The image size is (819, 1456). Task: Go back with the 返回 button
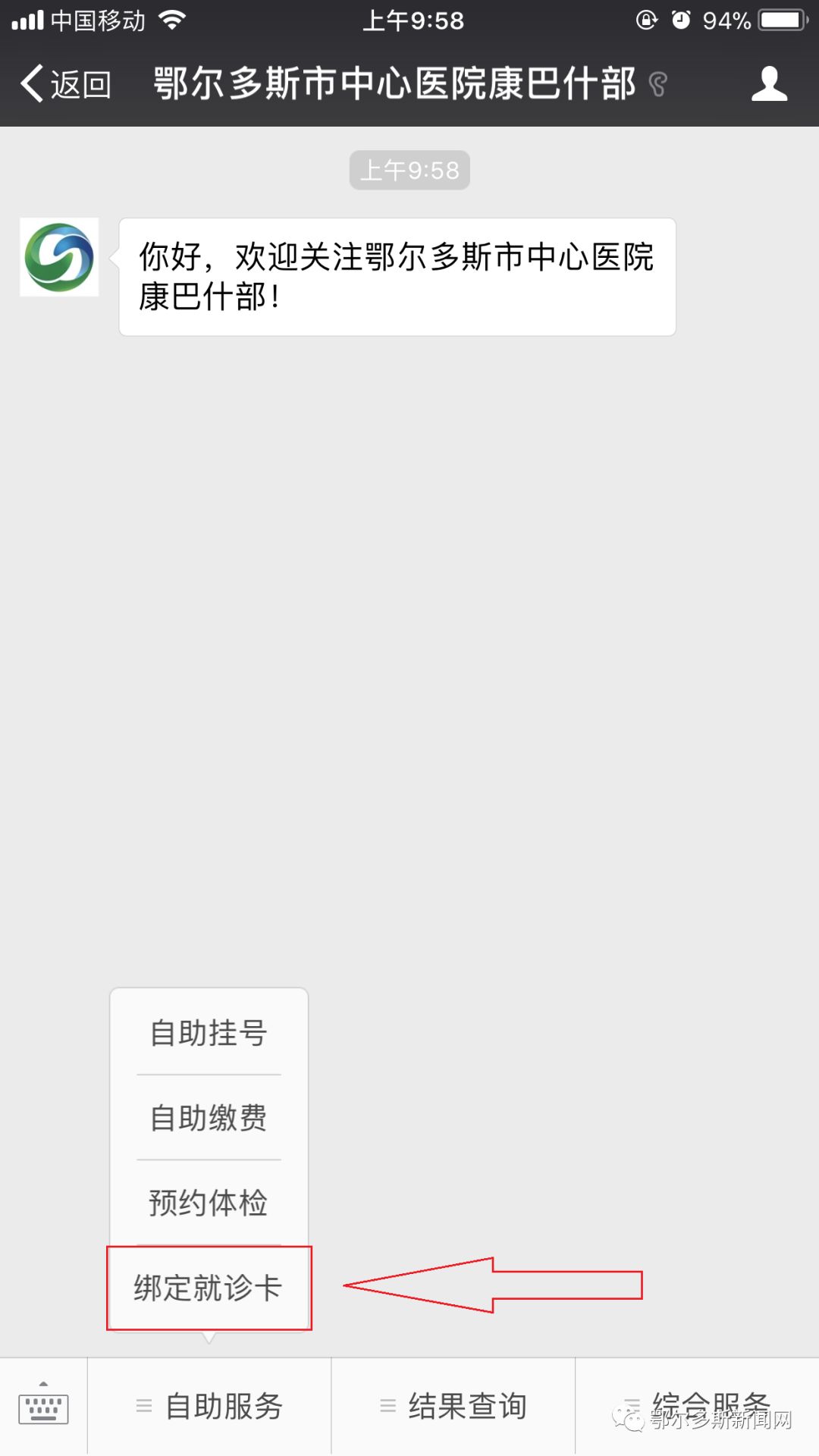(67, 83)
